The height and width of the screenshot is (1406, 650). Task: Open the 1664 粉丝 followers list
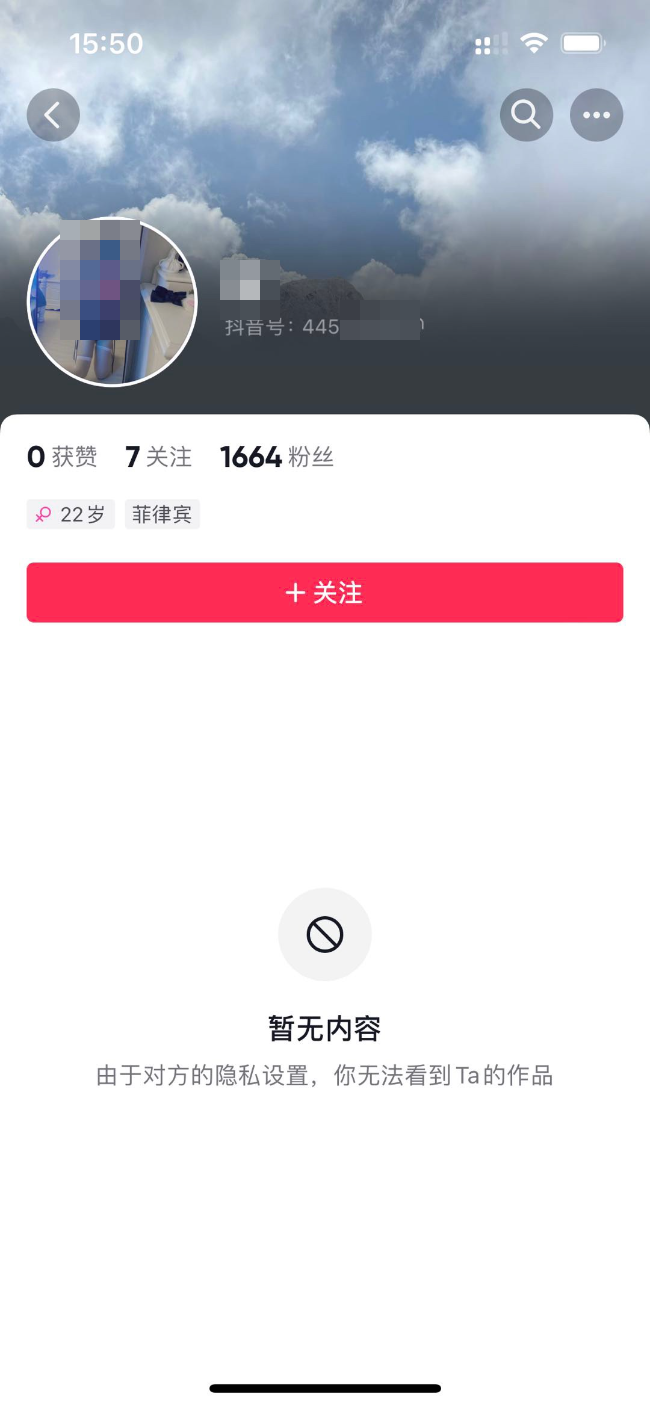[x=277, y=457]
